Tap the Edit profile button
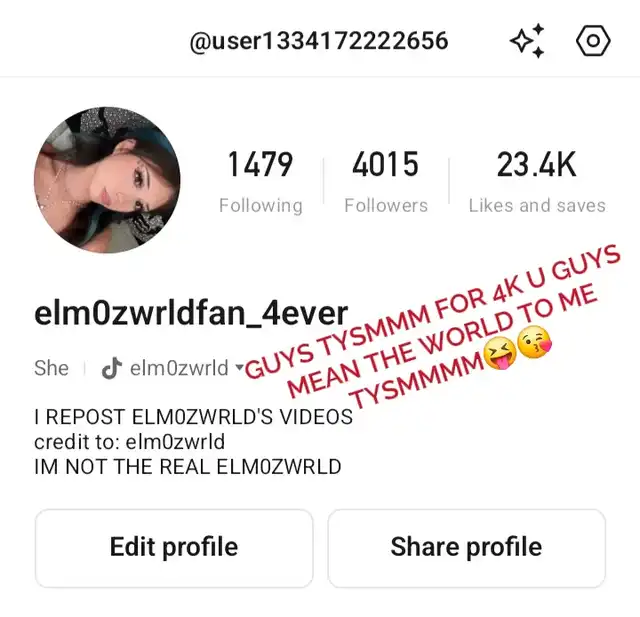 [174, 547]
